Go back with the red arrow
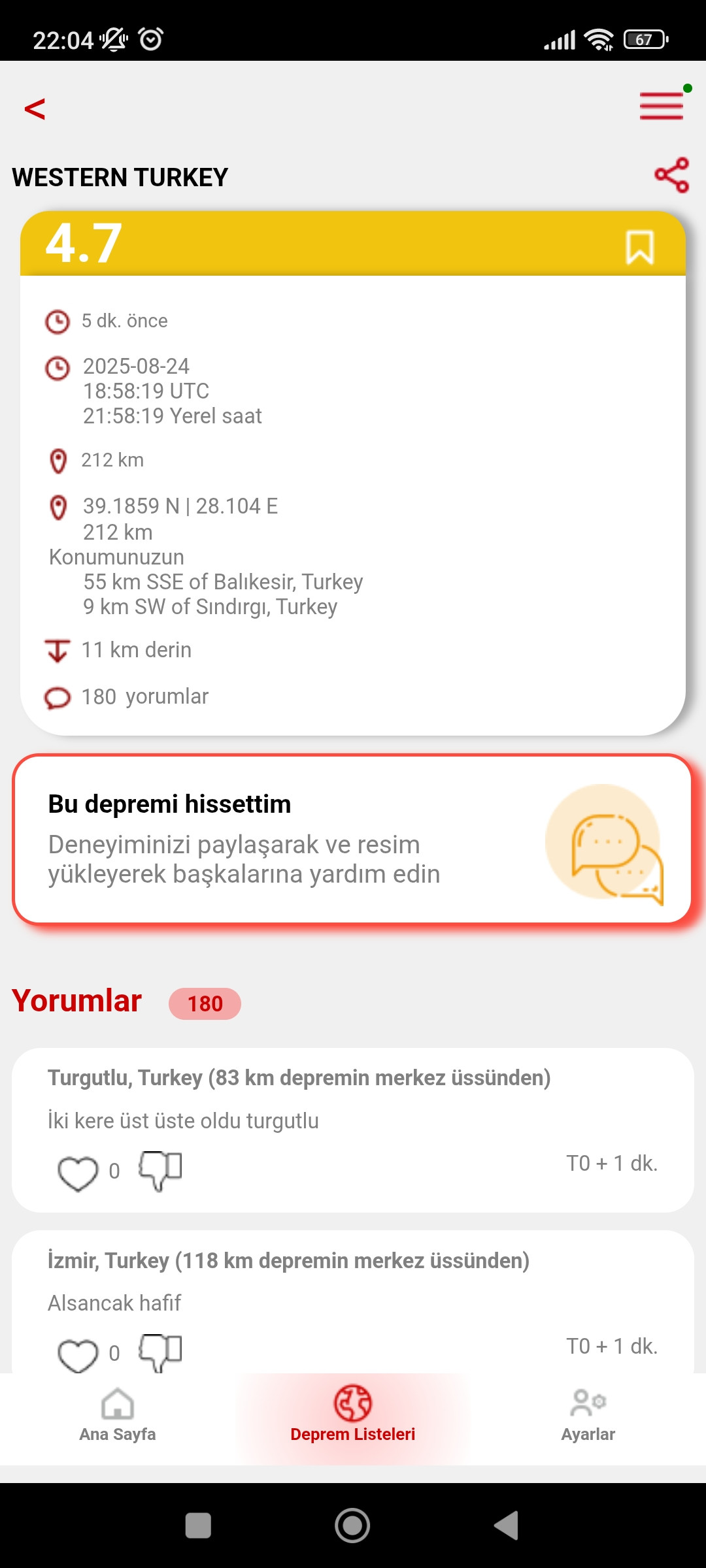 (35, 108)
